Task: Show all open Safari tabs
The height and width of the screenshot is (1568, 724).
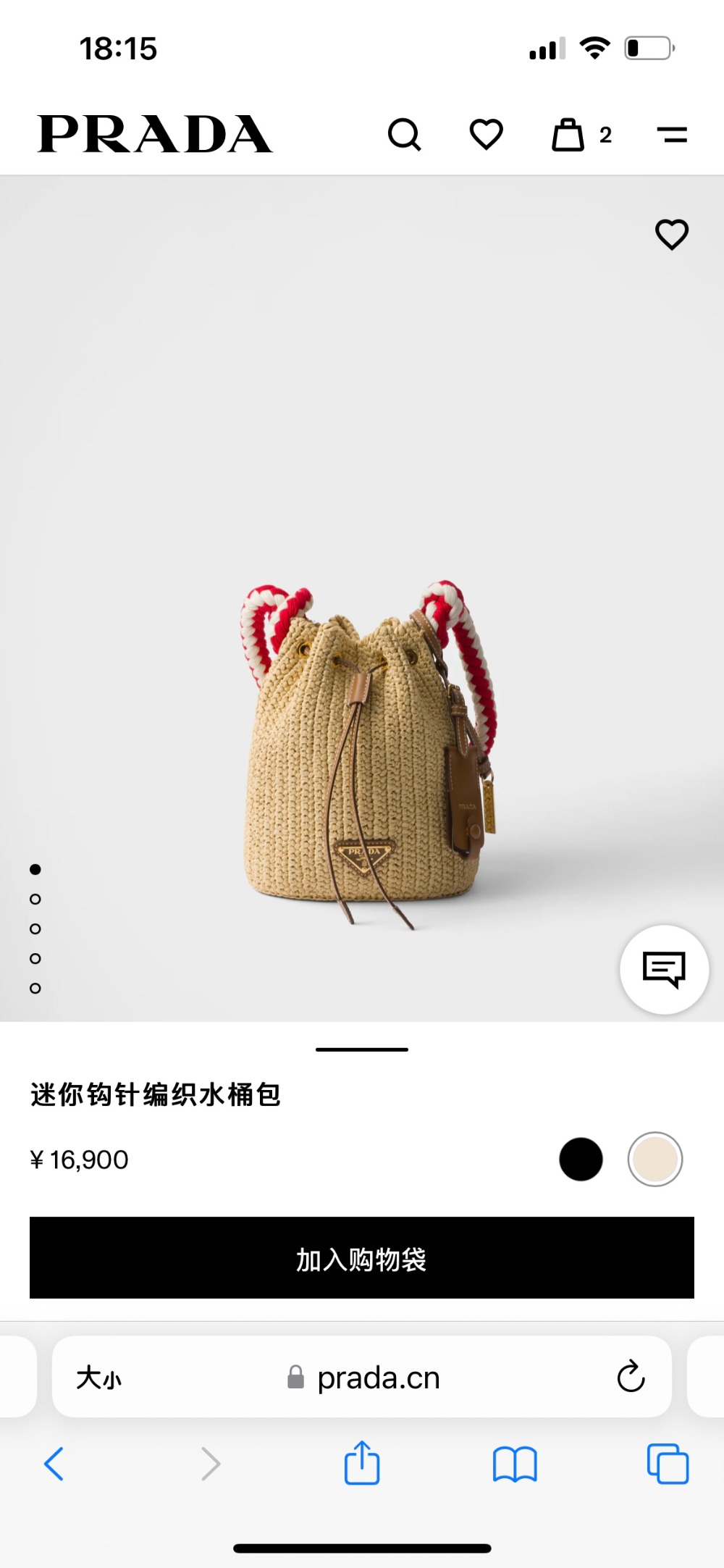Action: pos(668,1464)
